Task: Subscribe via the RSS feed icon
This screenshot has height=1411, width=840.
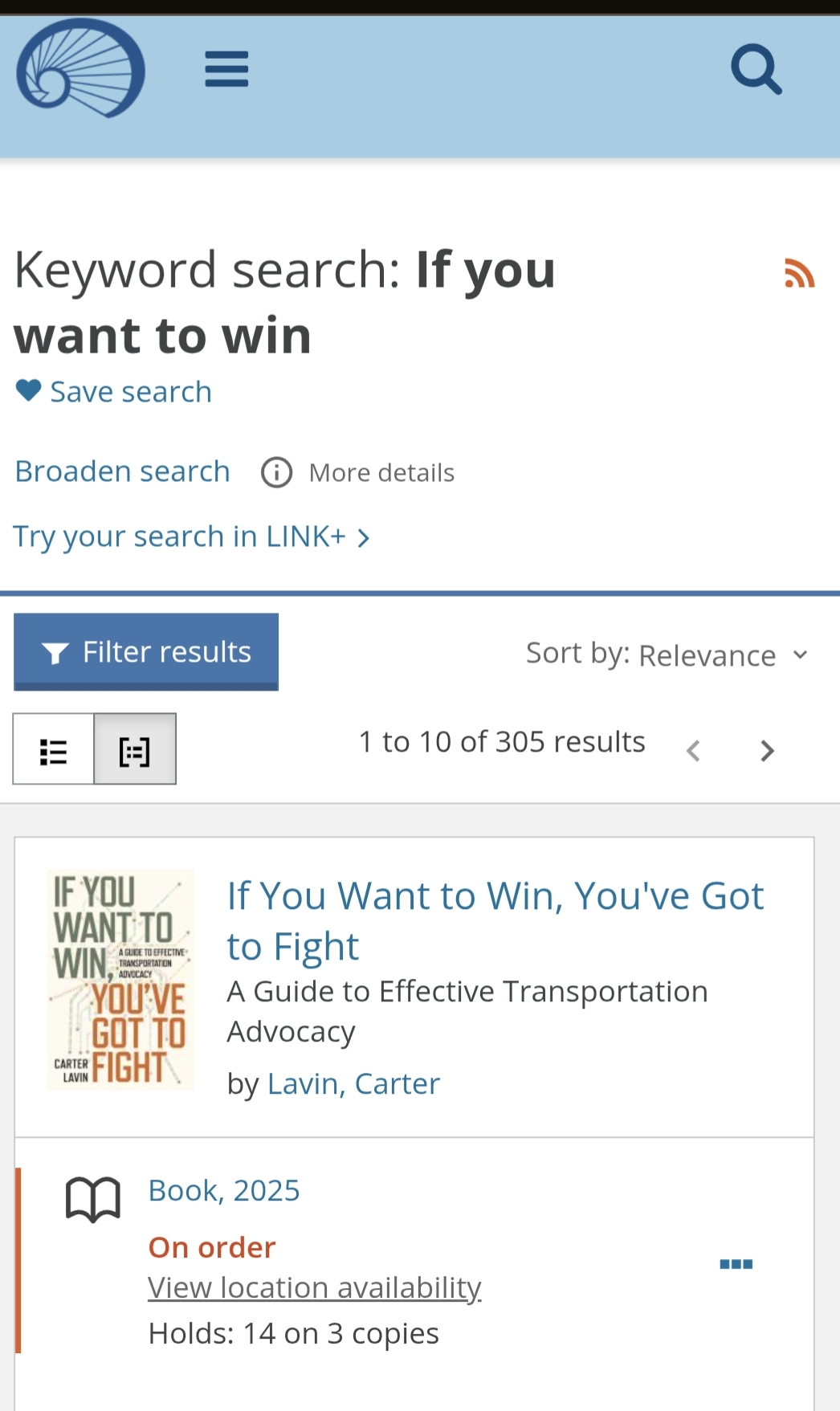Action: [x=799, y=274]
